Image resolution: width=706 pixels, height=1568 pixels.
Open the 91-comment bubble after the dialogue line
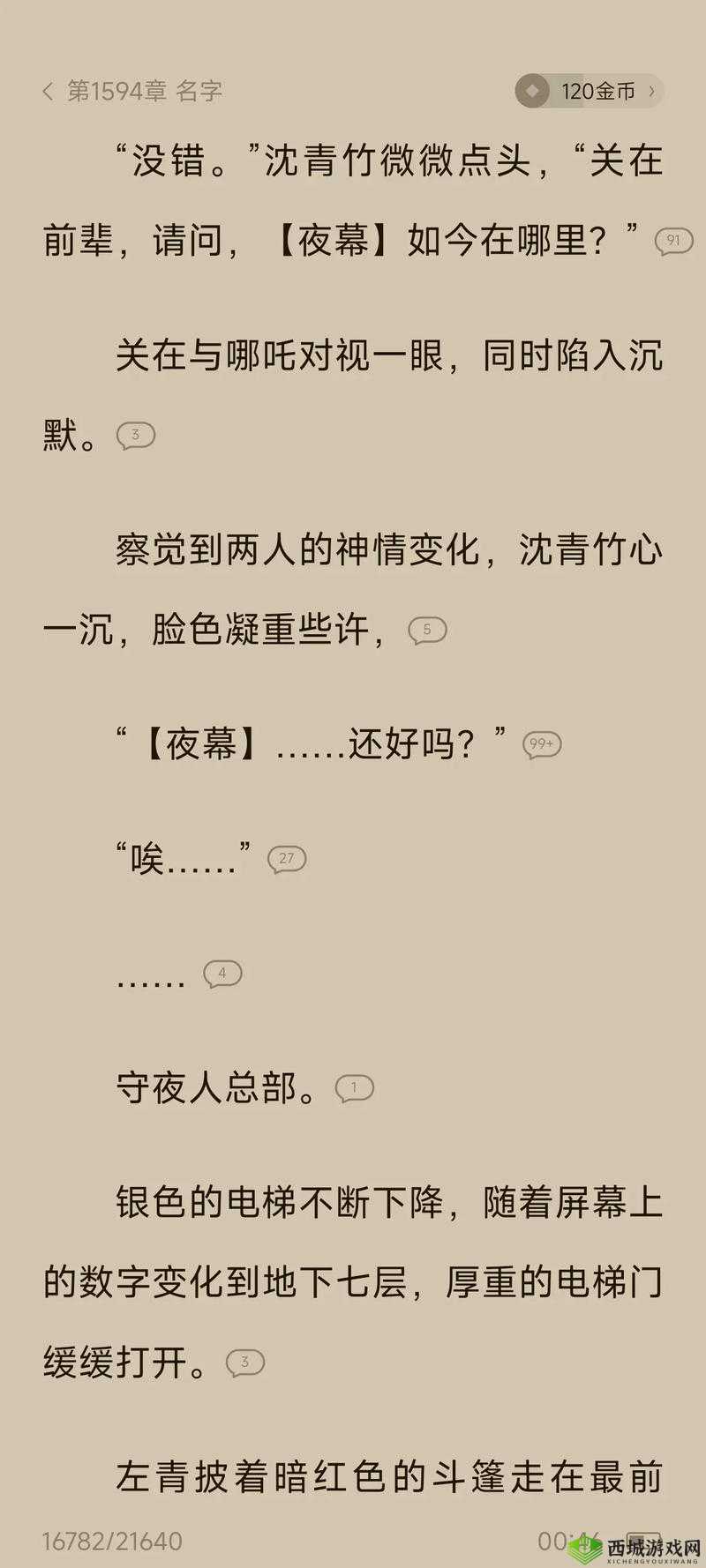(x=672, y=240)
